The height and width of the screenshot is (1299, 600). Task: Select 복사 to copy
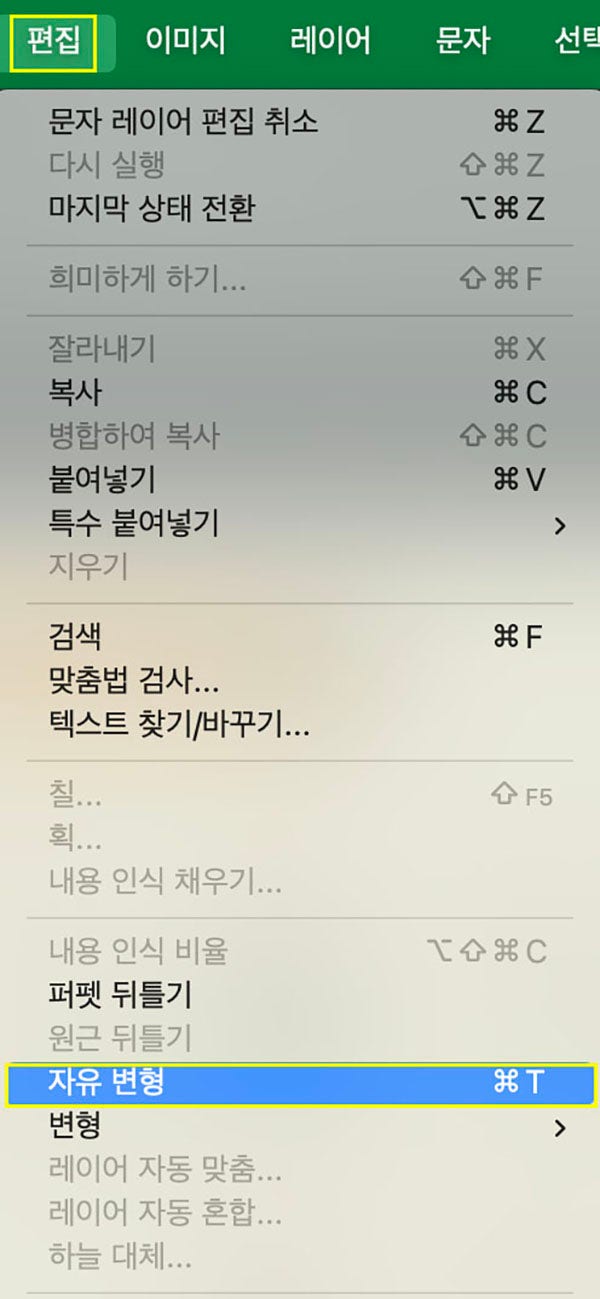(x=75, y=392)
